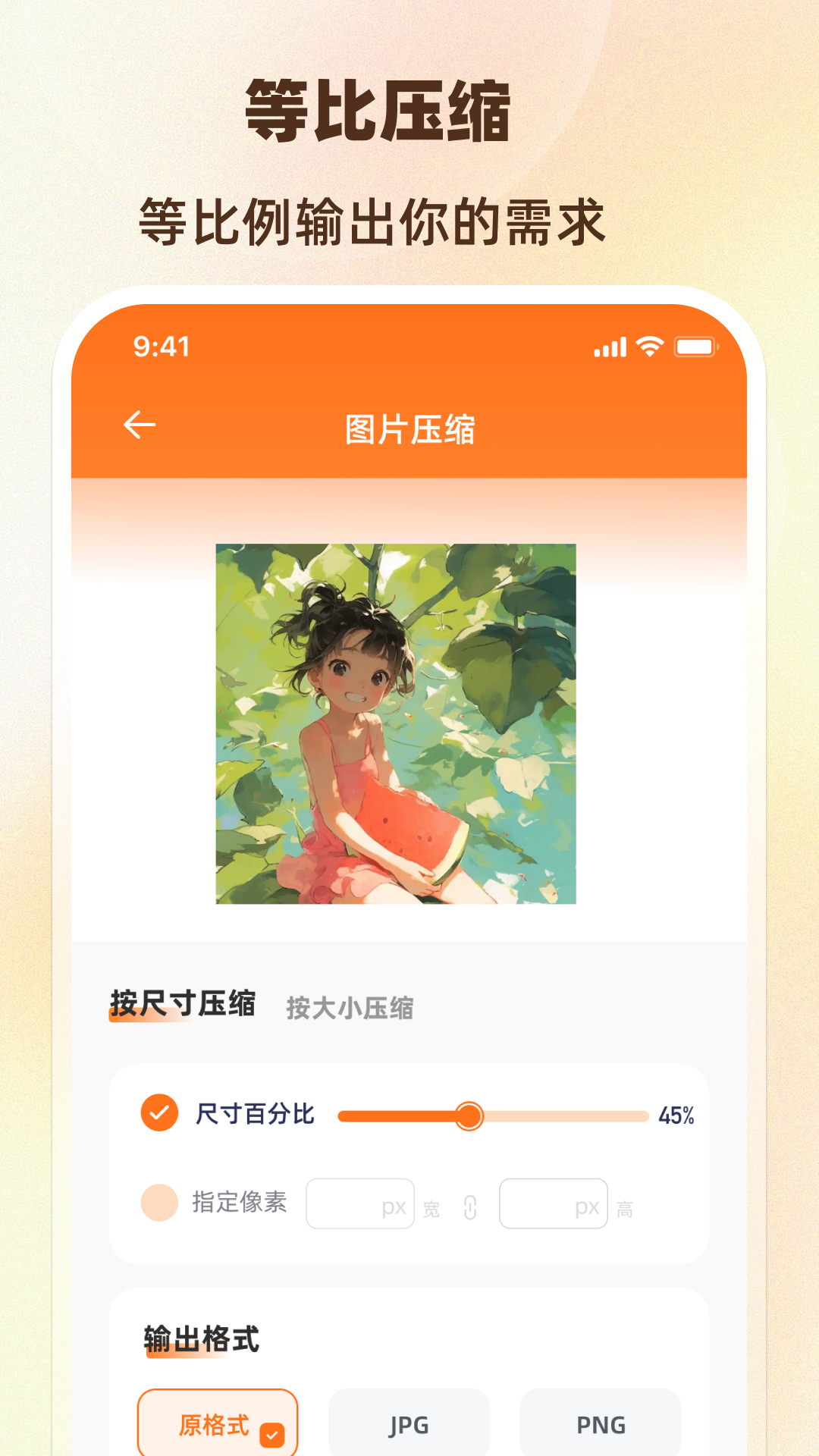
Task: Click the chain link icon between pixel fields
Action: [x=469, y=1204]
